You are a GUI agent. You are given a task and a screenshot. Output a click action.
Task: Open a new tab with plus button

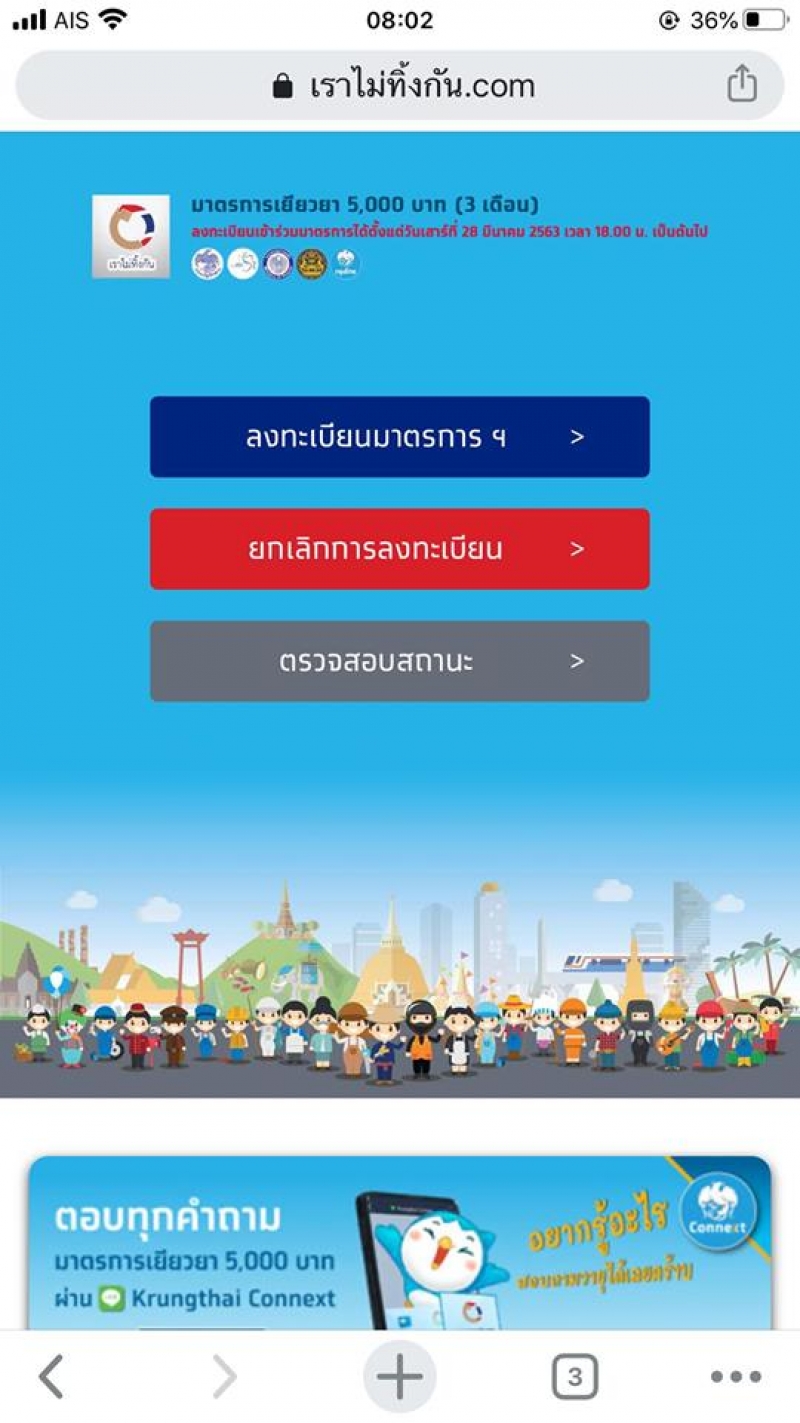tap(399, 1377)
